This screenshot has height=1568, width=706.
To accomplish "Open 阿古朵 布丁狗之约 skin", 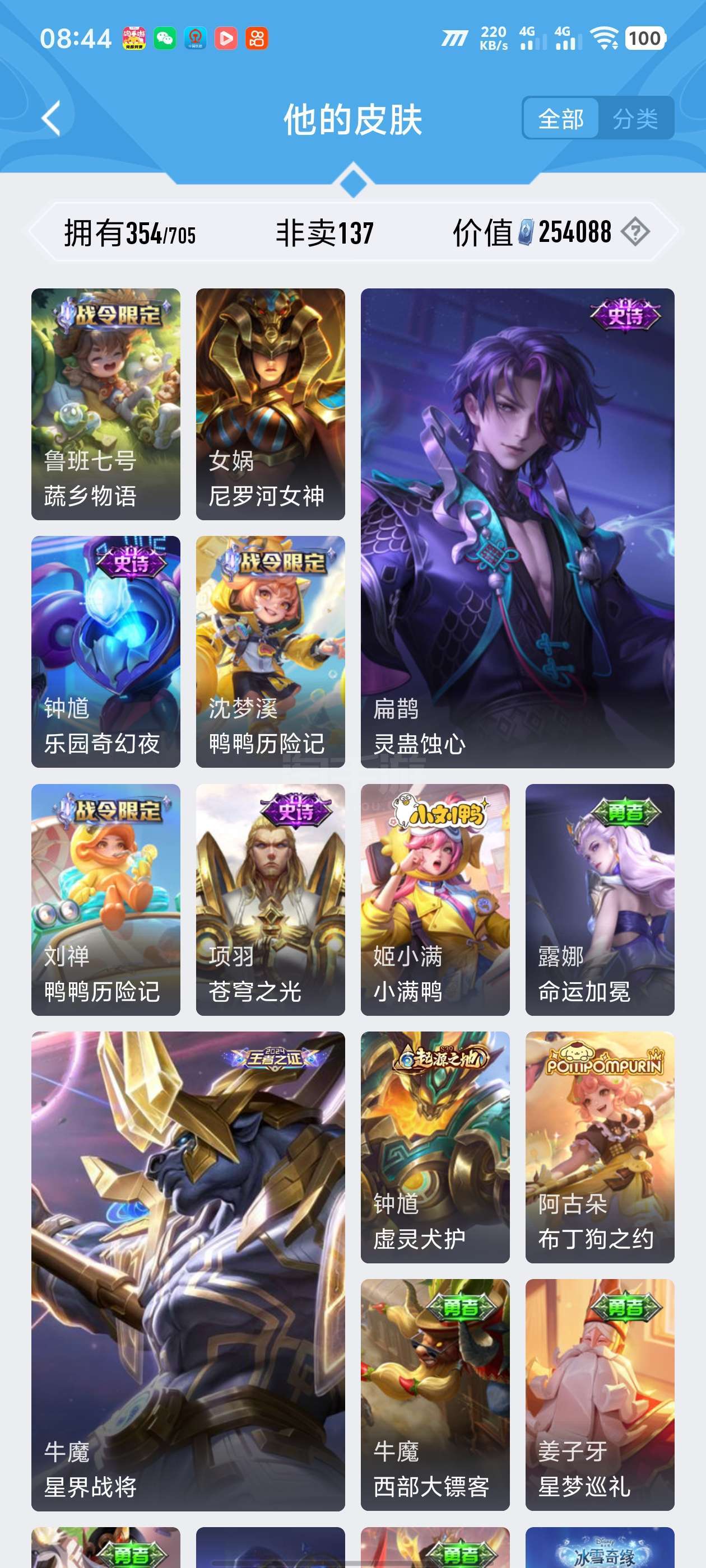I will (600, 1147).
